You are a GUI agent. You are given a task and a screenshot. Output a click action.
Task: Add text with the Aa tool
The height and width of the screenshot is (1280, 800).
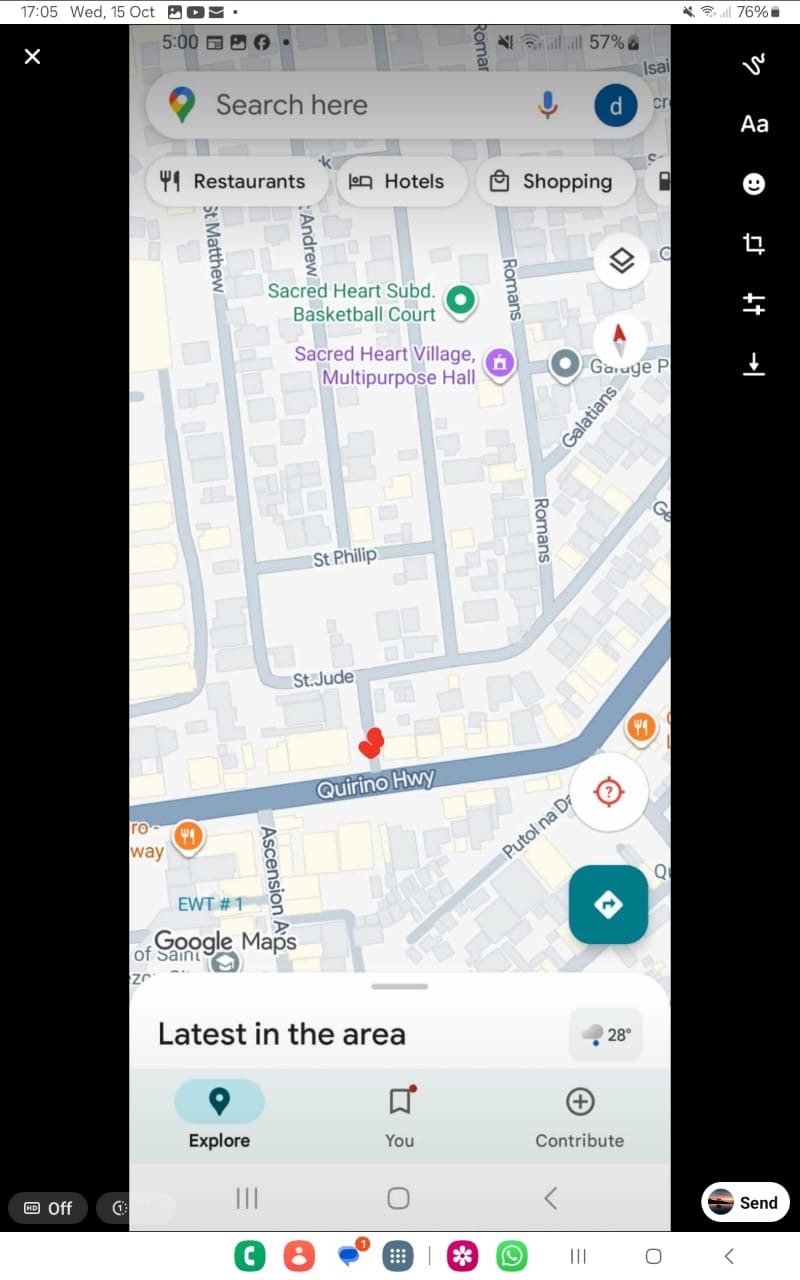pyautogui.click(x=754, y=124)
